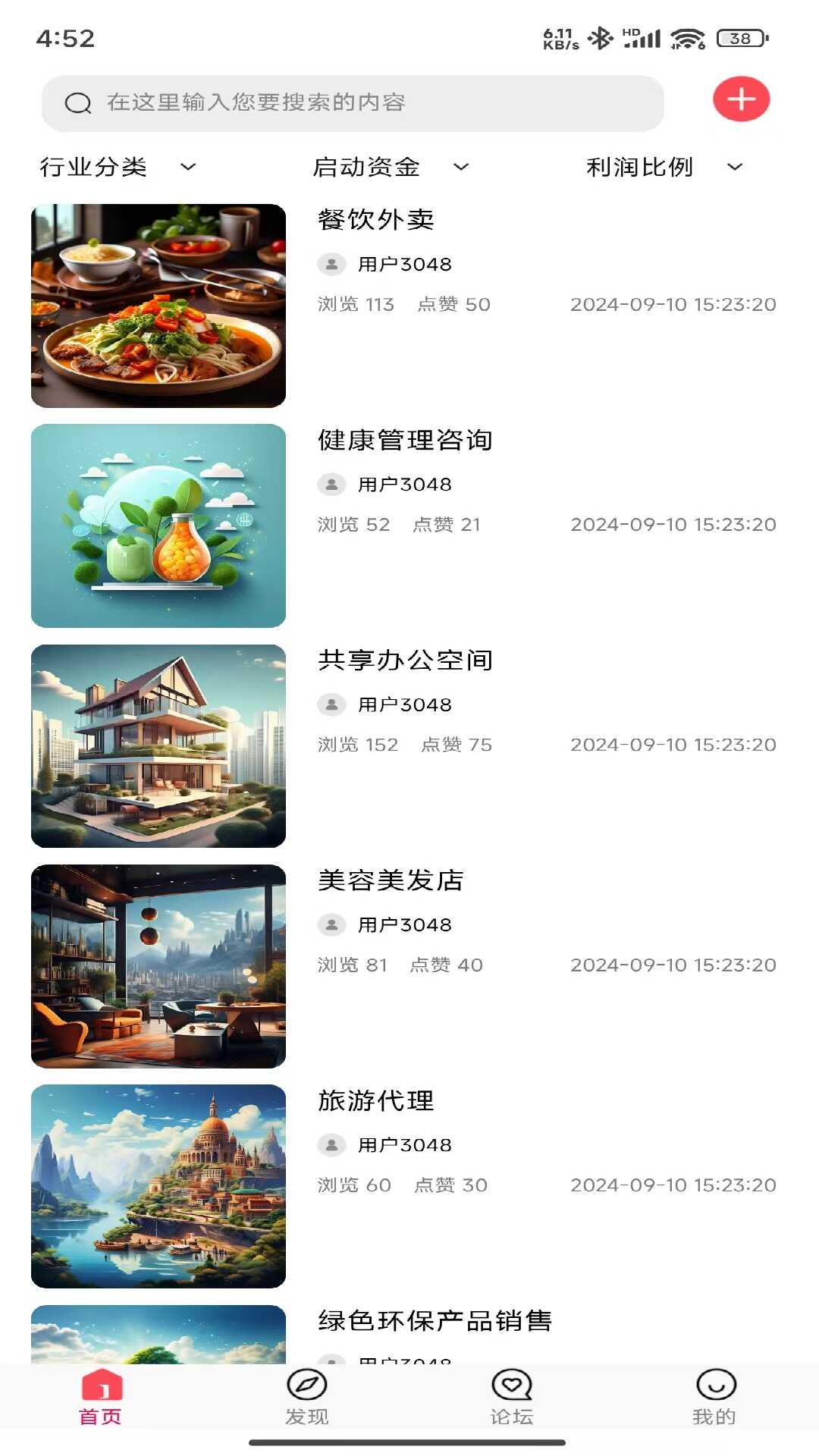Open the 共享办公空间 project
The width and height of the screenshot is (819, 1456).
point(405,661)
